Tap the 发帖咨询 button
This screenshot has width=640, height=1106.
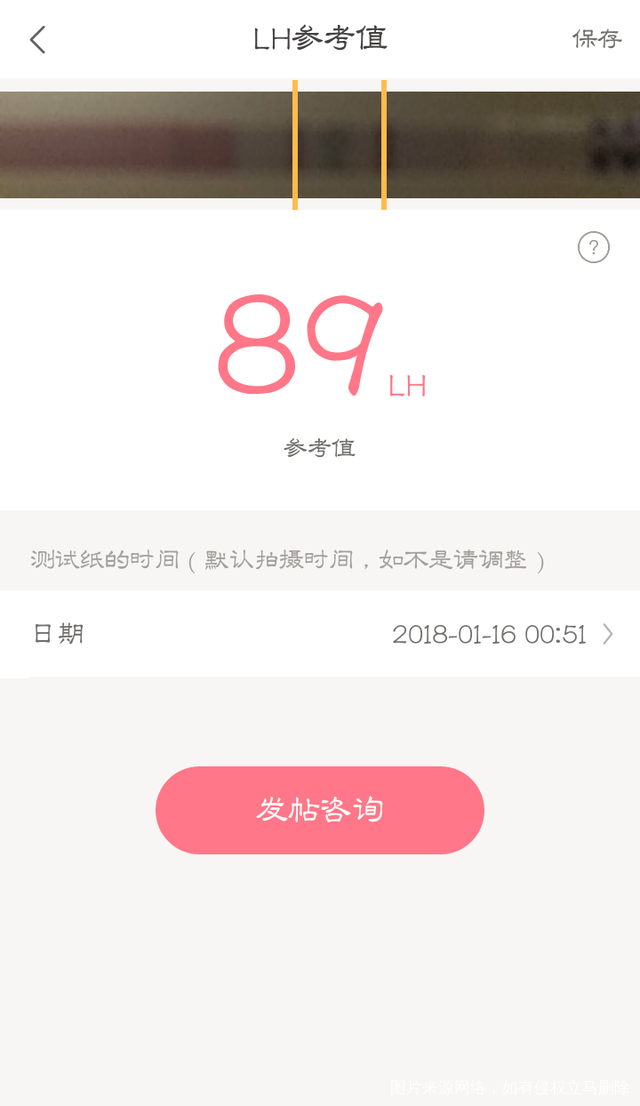320,810
